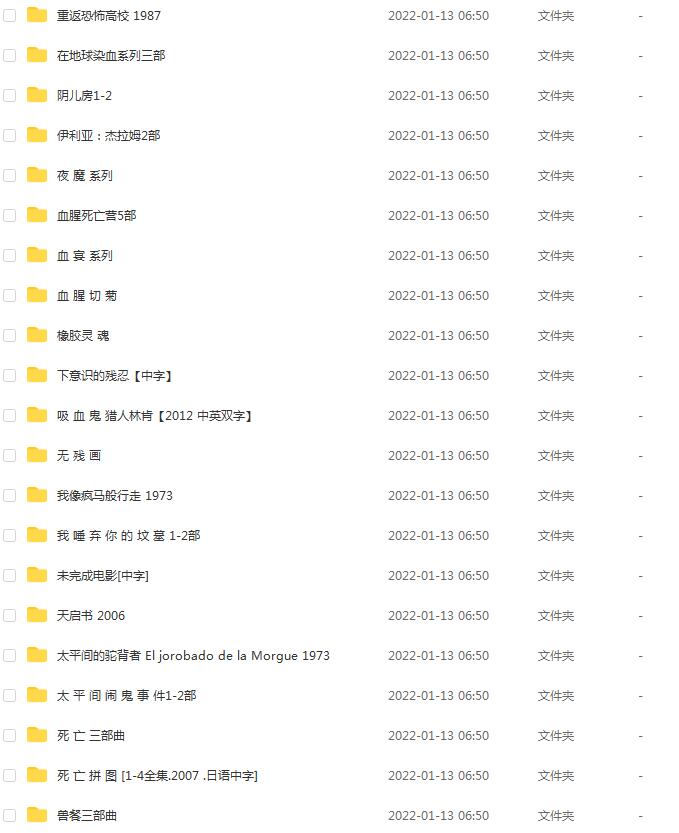
Task: Open the 无残画 folder
Action: (79, 456)
